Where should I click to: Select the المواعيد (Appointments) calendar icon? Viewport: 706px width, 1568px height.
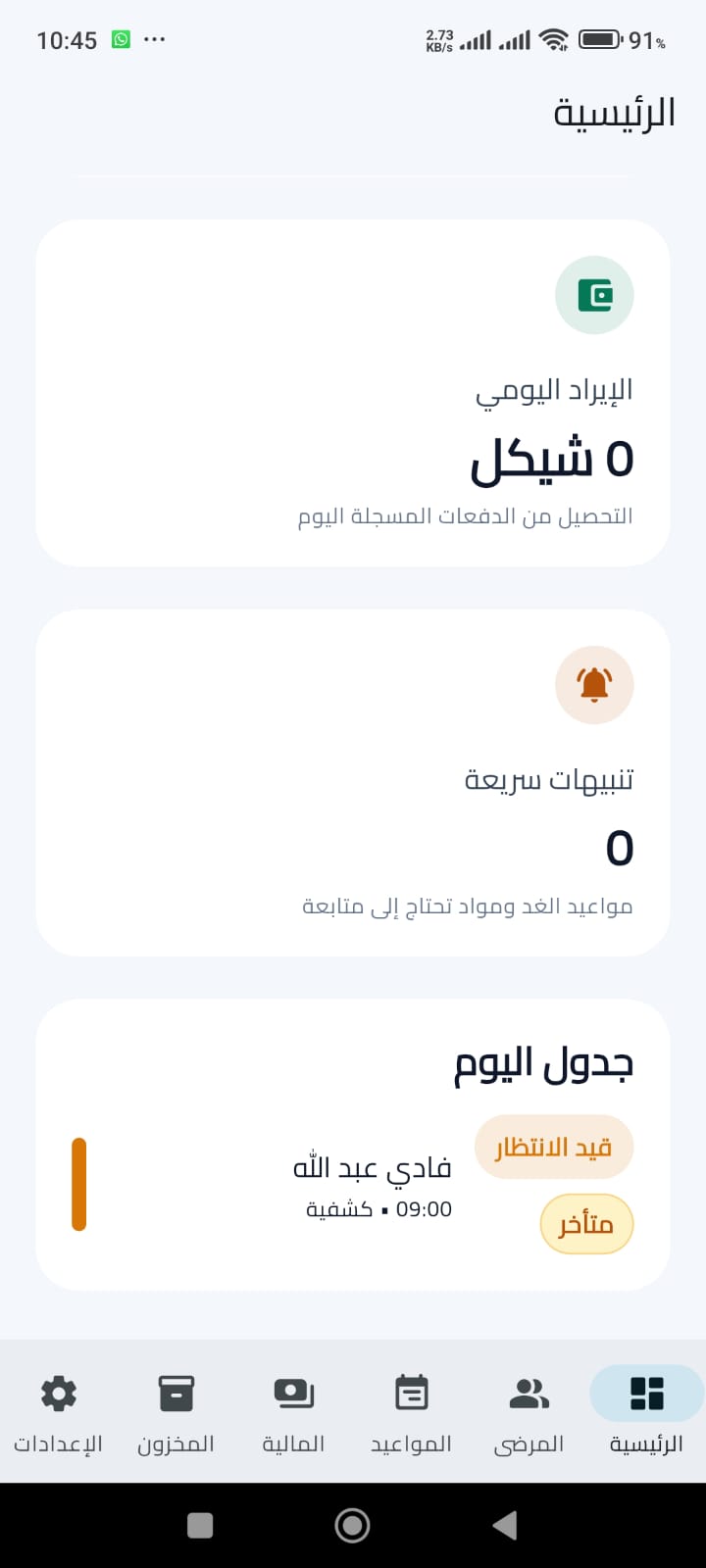[410, 1393]
